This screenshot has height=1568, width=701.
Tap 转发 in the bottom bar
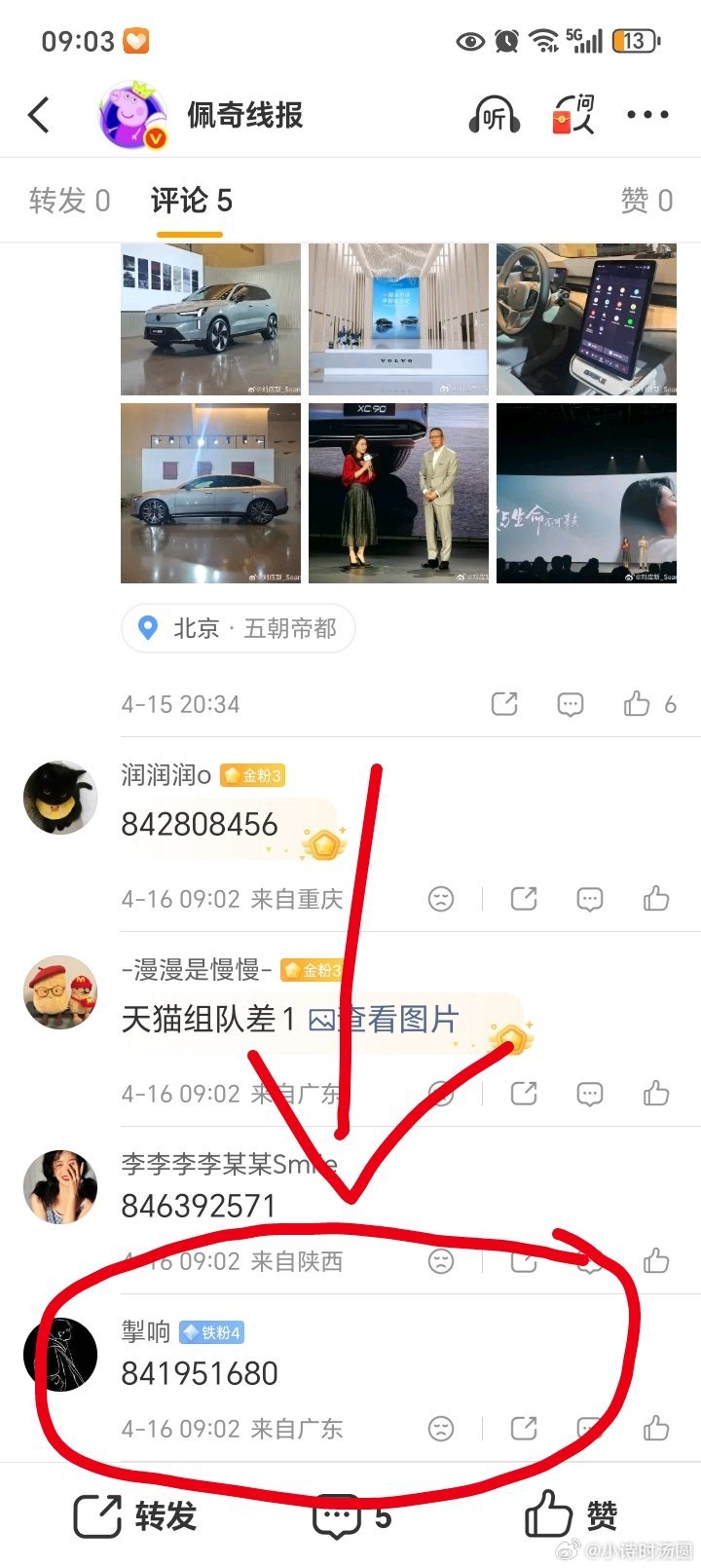coord(136,1516)
